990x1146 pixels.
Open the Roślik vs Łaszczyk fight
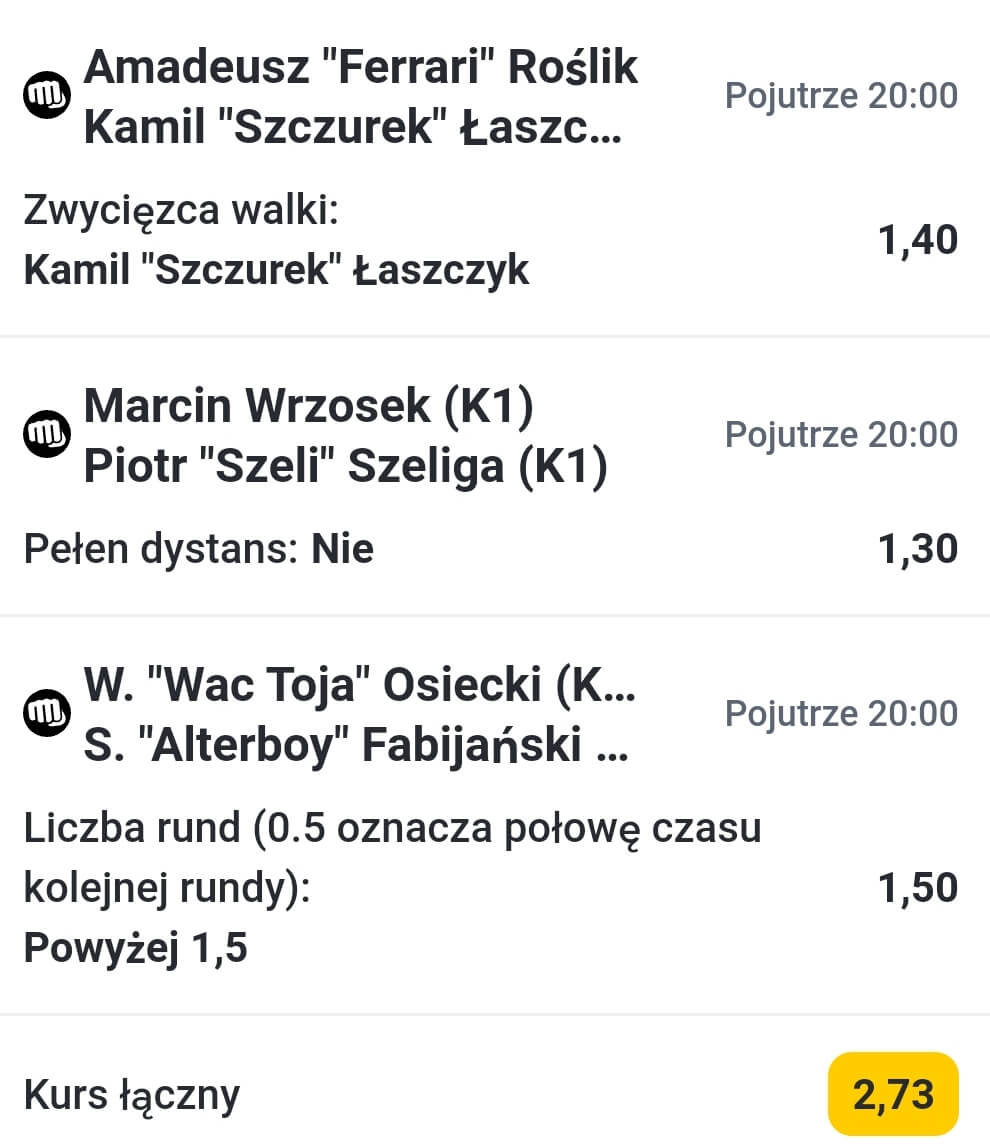coord(360,97)
